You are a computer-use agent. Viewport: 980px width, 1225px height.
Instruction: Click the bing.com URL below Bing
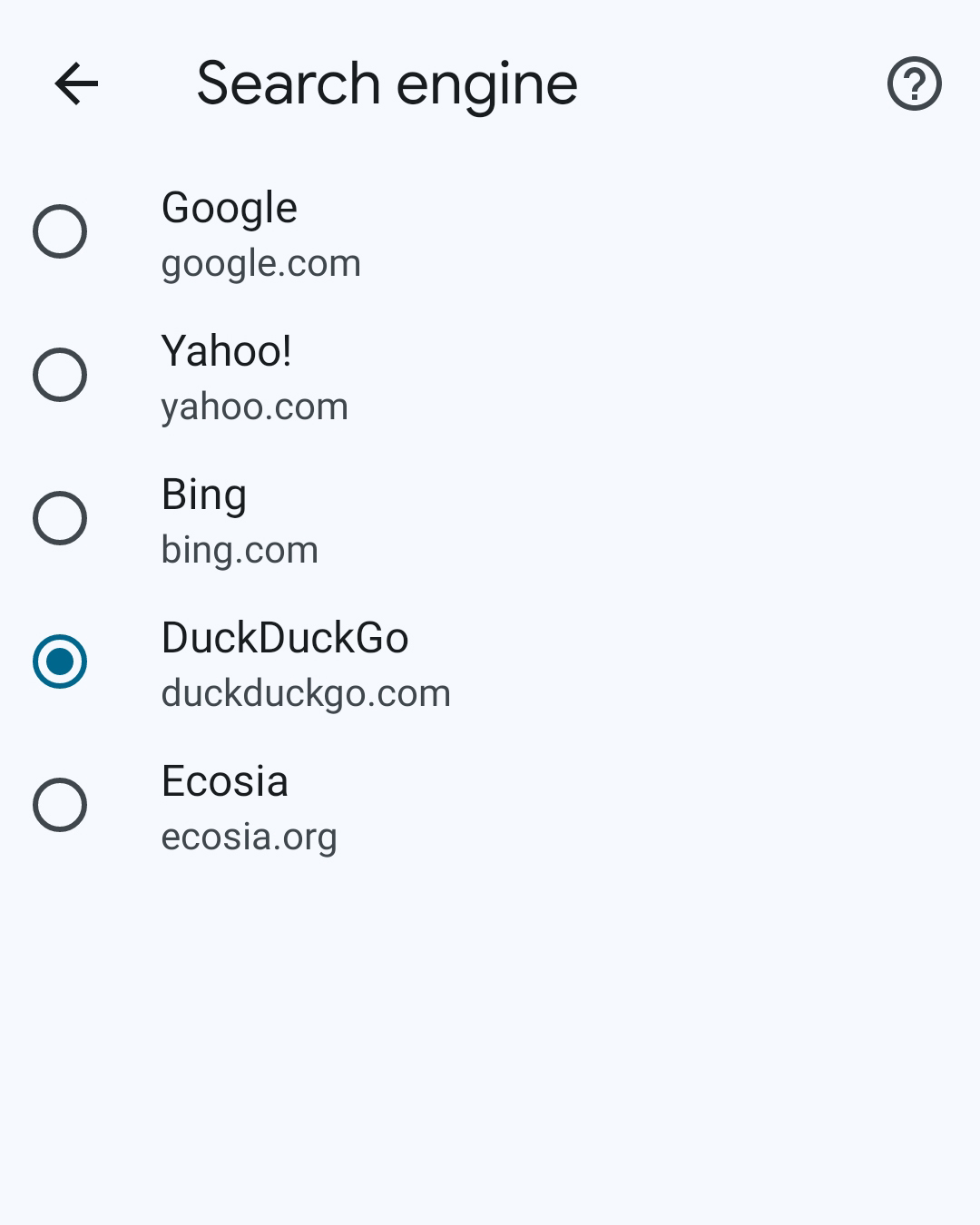click(238, 549)
